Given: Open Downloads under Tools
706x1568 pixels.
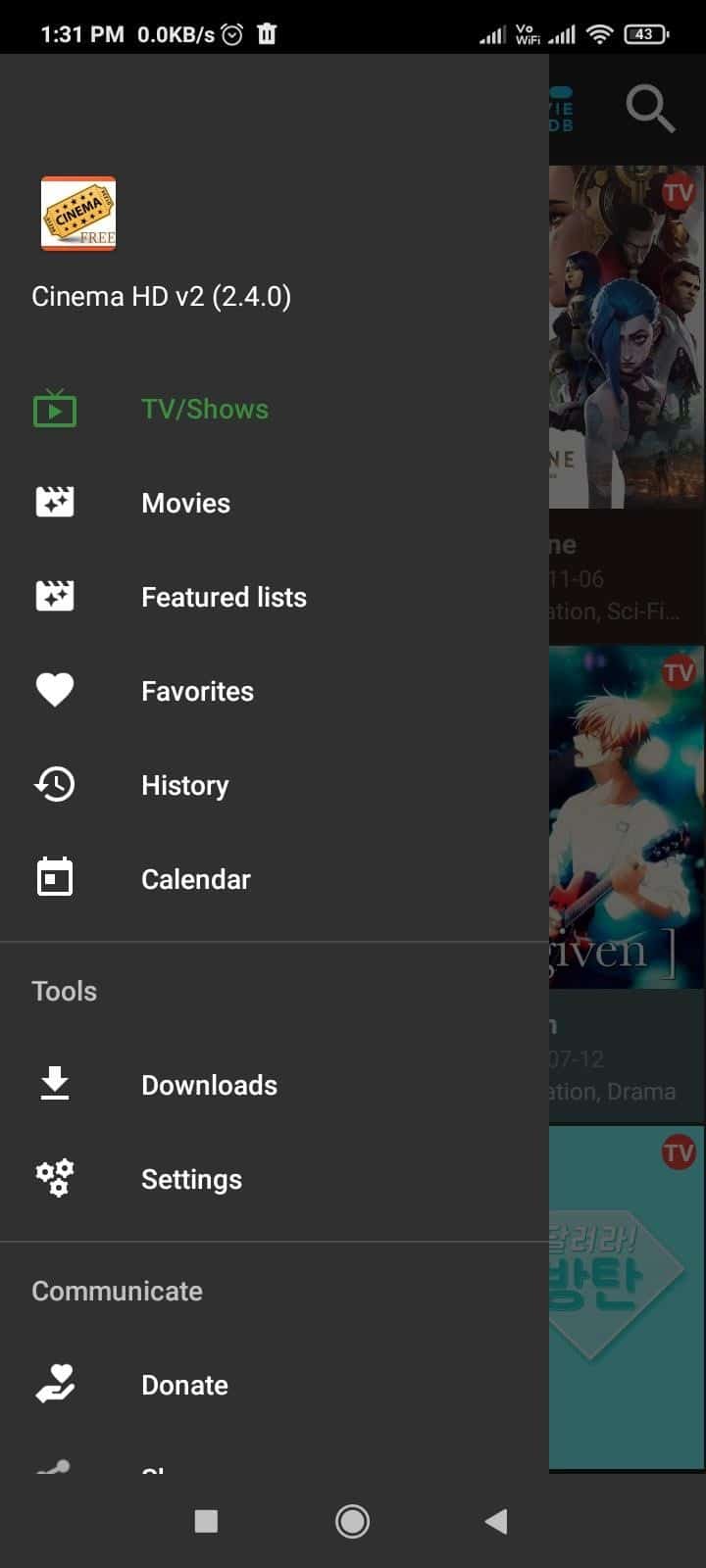Looking at the screenshot, I should tap(275, 1085).
